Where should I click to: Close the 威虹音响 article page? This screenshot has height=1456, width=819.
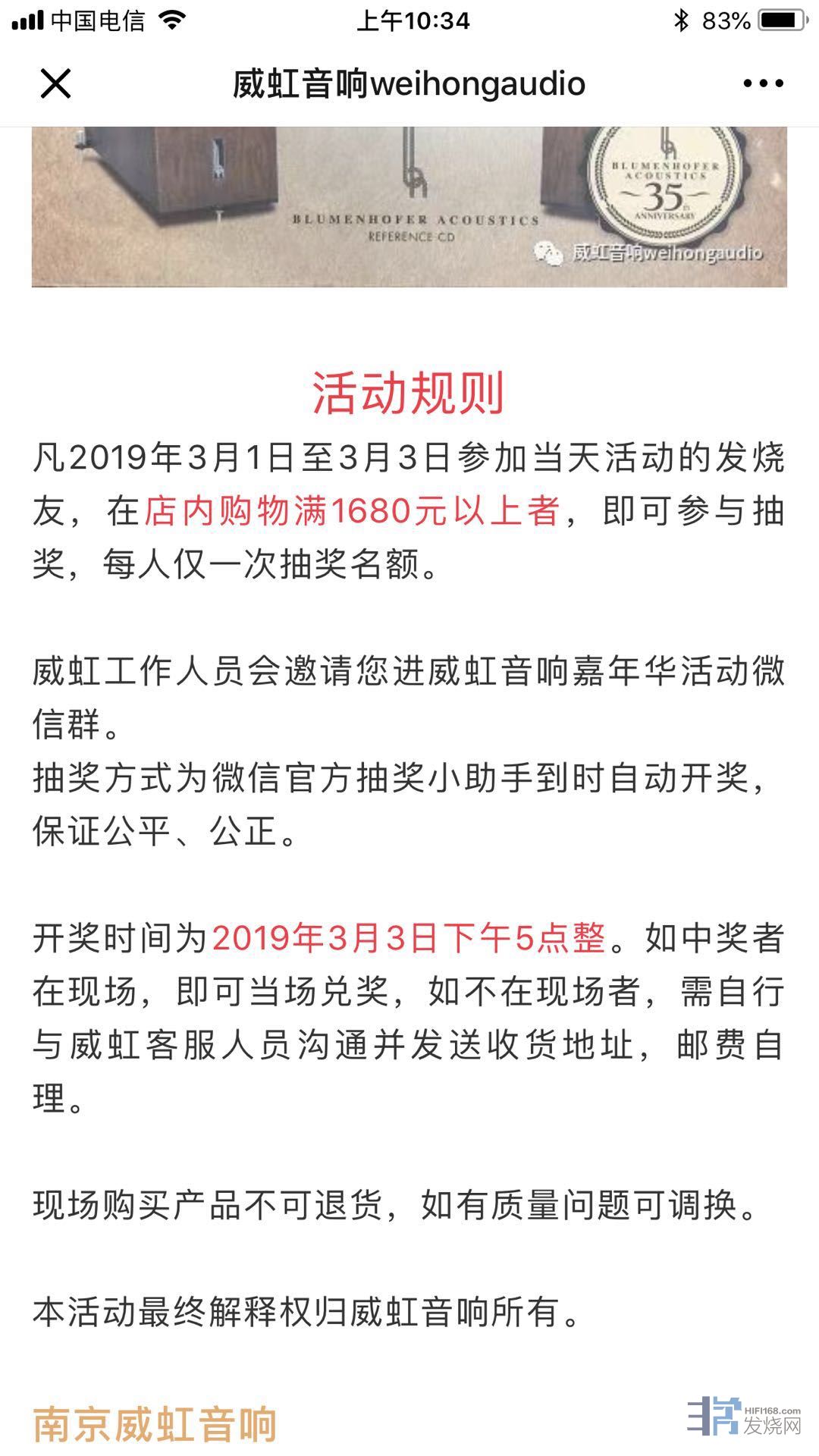pos(55,83)
